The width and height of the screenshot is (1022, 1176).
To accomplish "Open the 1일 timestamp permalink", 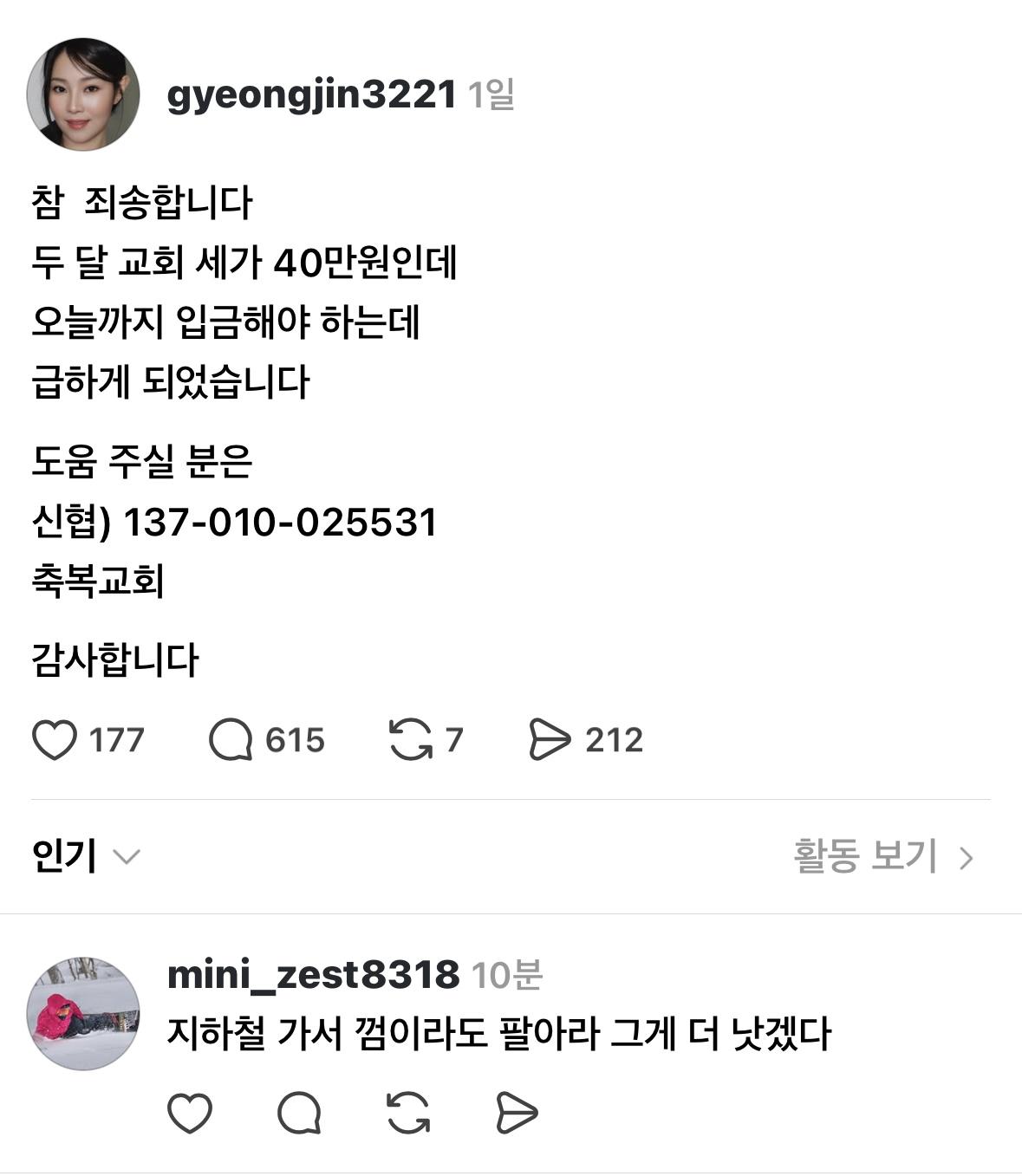I will point(493,97).
